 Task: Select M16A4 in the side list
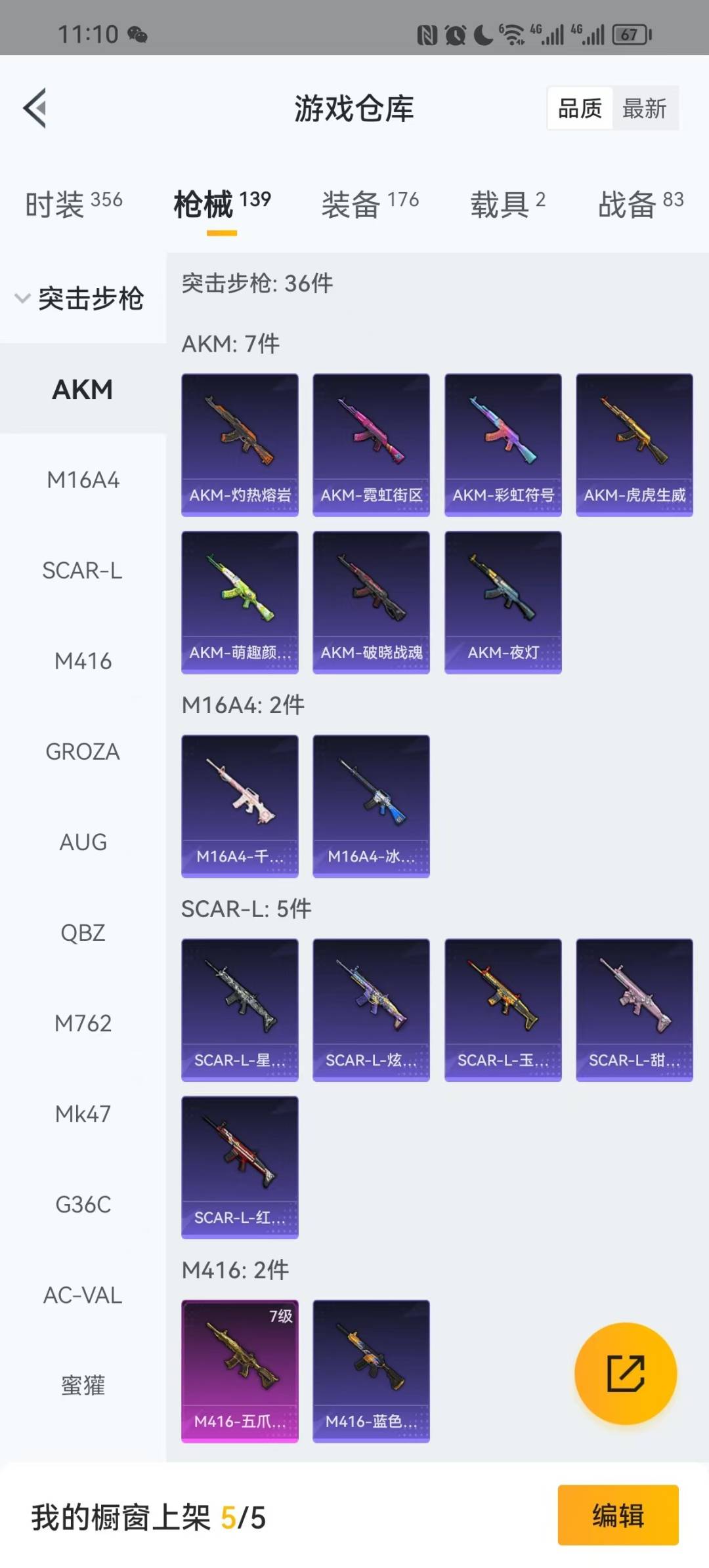tap(83, 480)
